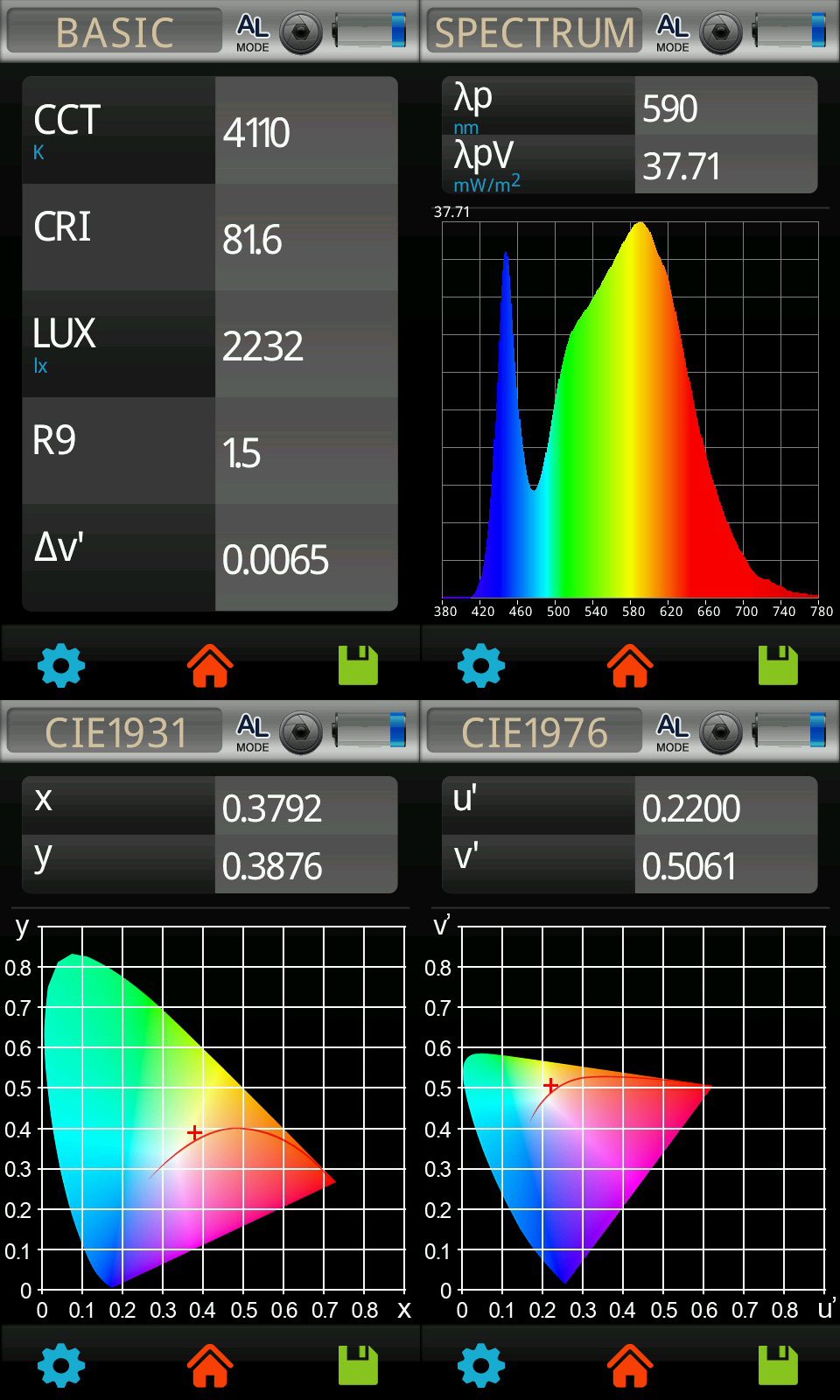Tap the CCT value showing 4110
The height and width of the screenshot is (1400, 840).
pyautogui.click(x=259, y=133)
